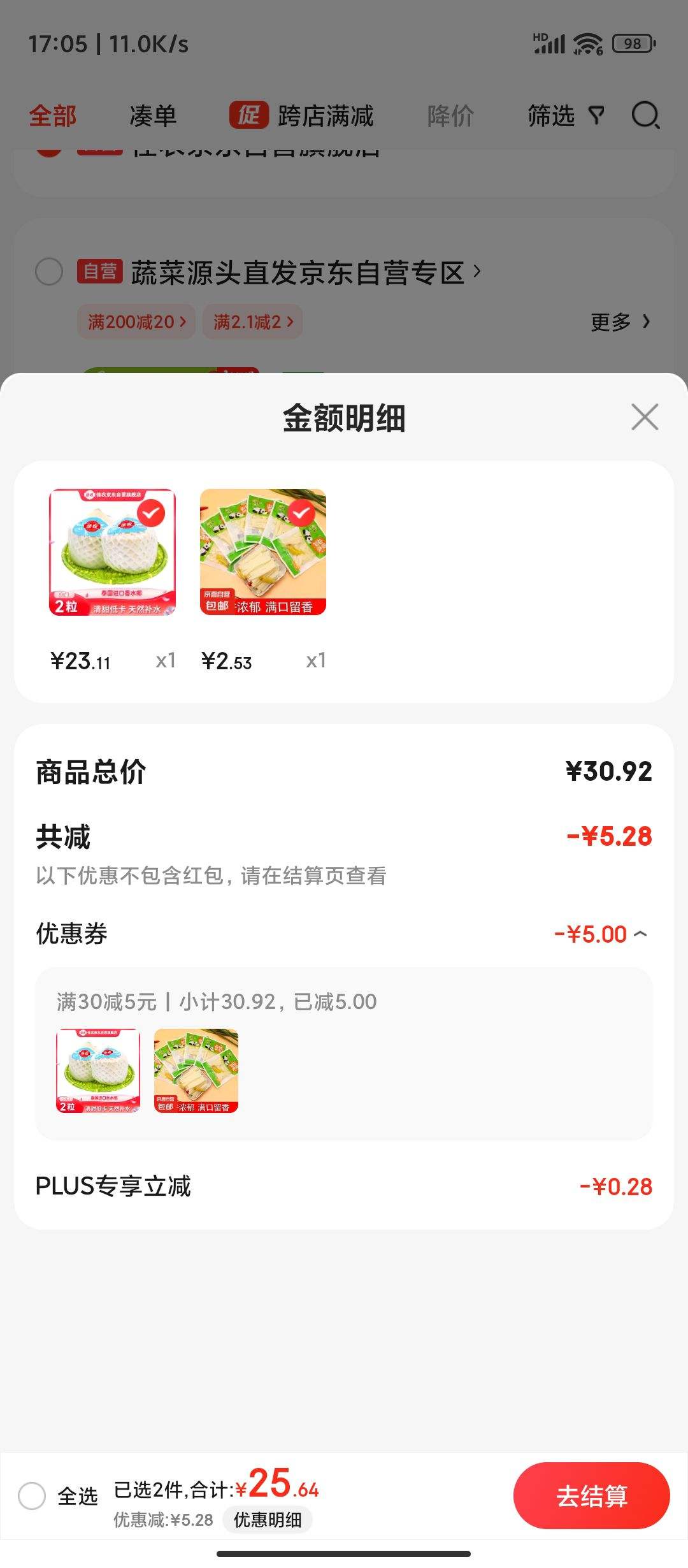Screen dimensions: 688x1568
Task: Collapse the 优惠券 discount details
Action: [x=640, y=934]
